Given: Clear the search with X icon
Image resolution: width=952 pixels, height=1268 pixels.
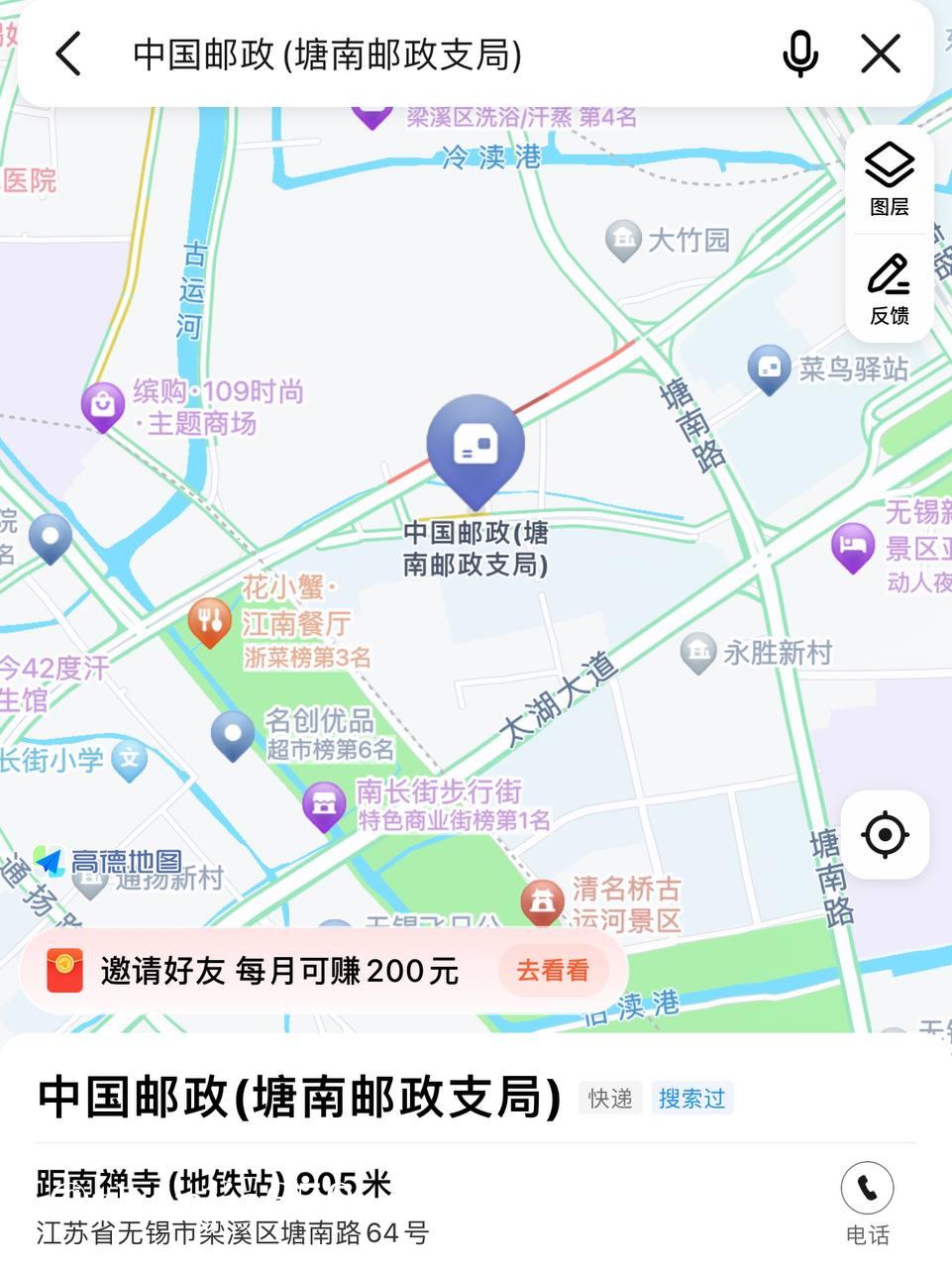Looking at the screenshot, I should point(880,53).
